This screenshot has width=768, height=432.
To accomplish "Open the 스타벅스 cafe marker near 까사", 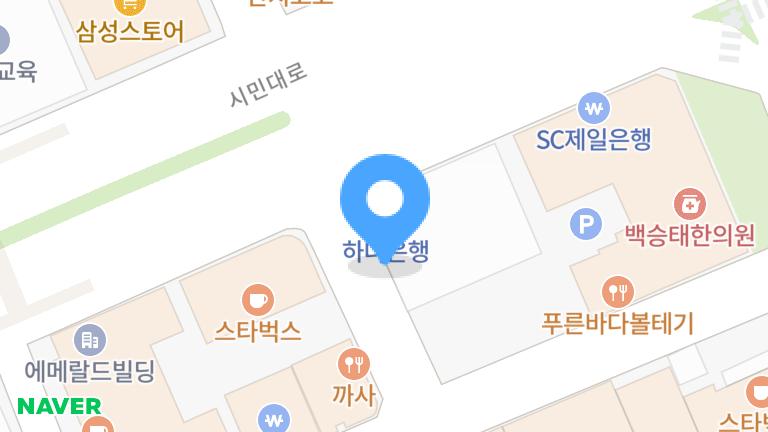I will click(x=258, y=298).
